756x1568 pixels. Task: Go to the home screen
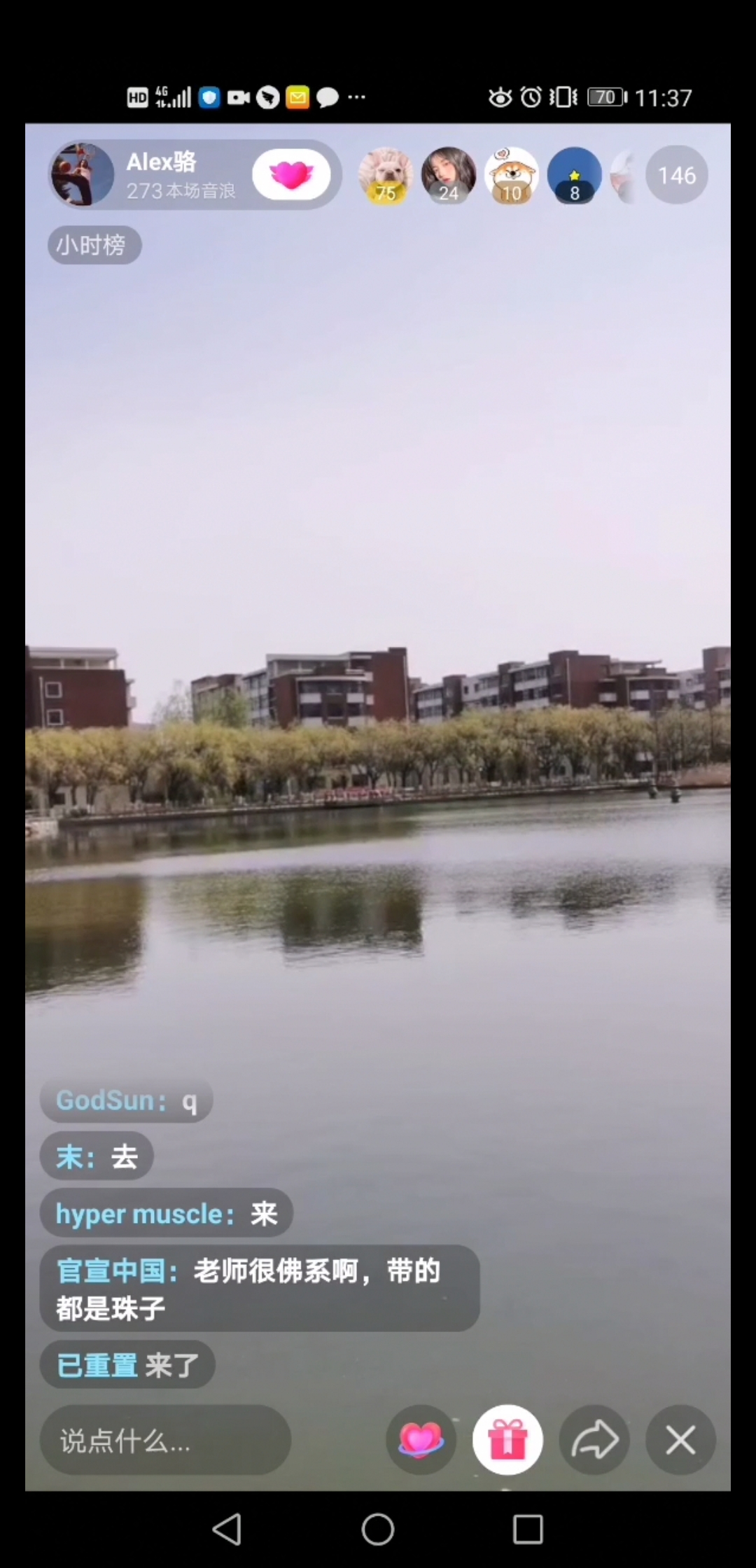coord(378,1529)
